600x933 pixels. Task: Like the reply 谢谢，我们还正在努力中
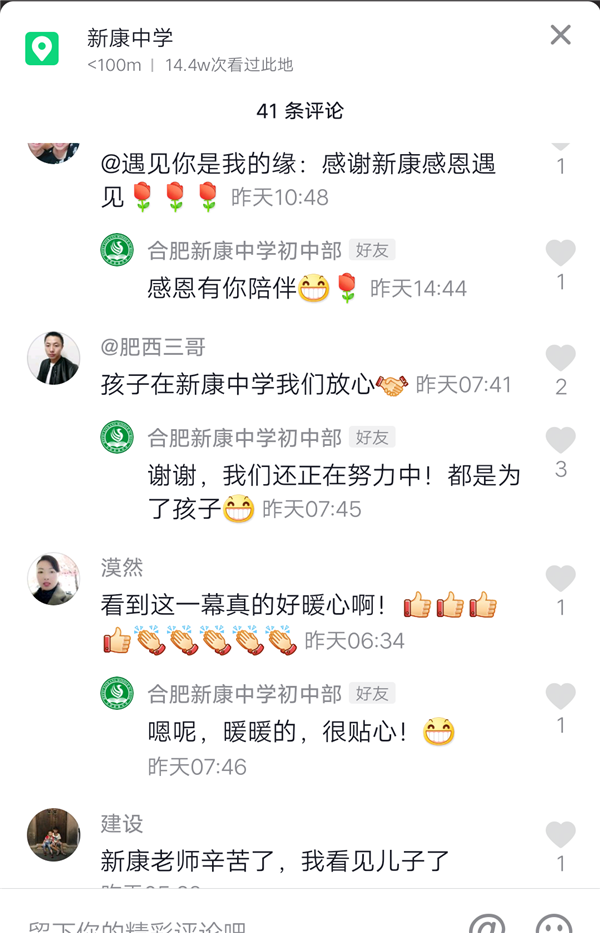point(561,440)
